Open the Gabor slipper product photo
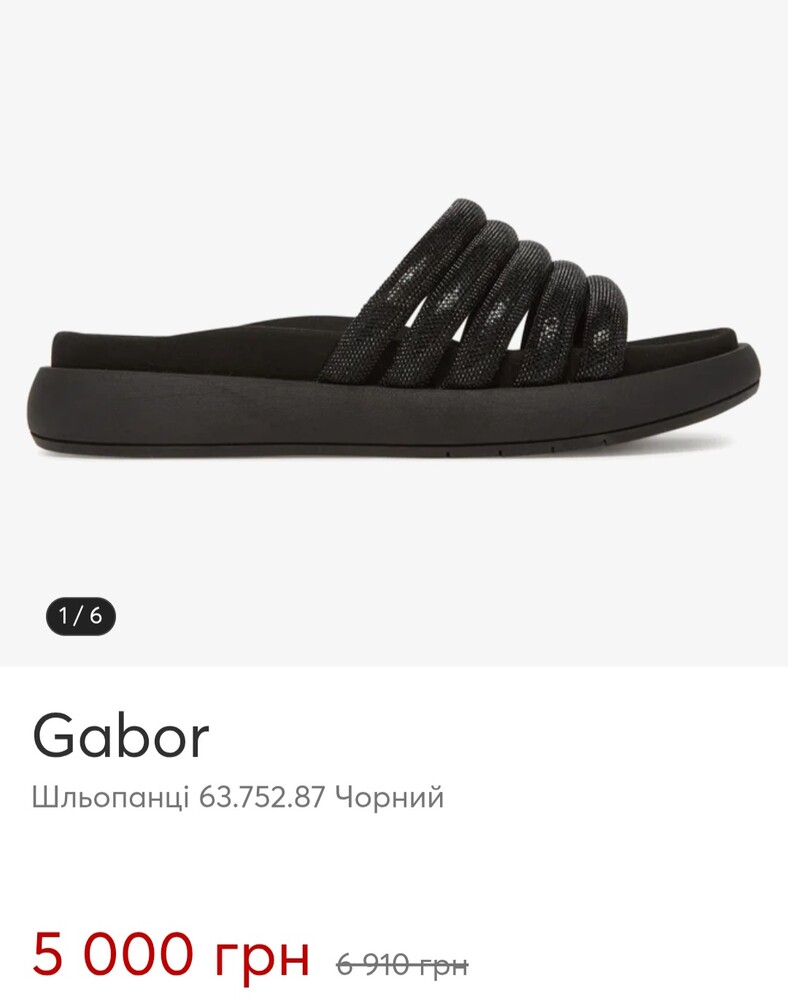 pyautogui.click(x=394, y=330)
